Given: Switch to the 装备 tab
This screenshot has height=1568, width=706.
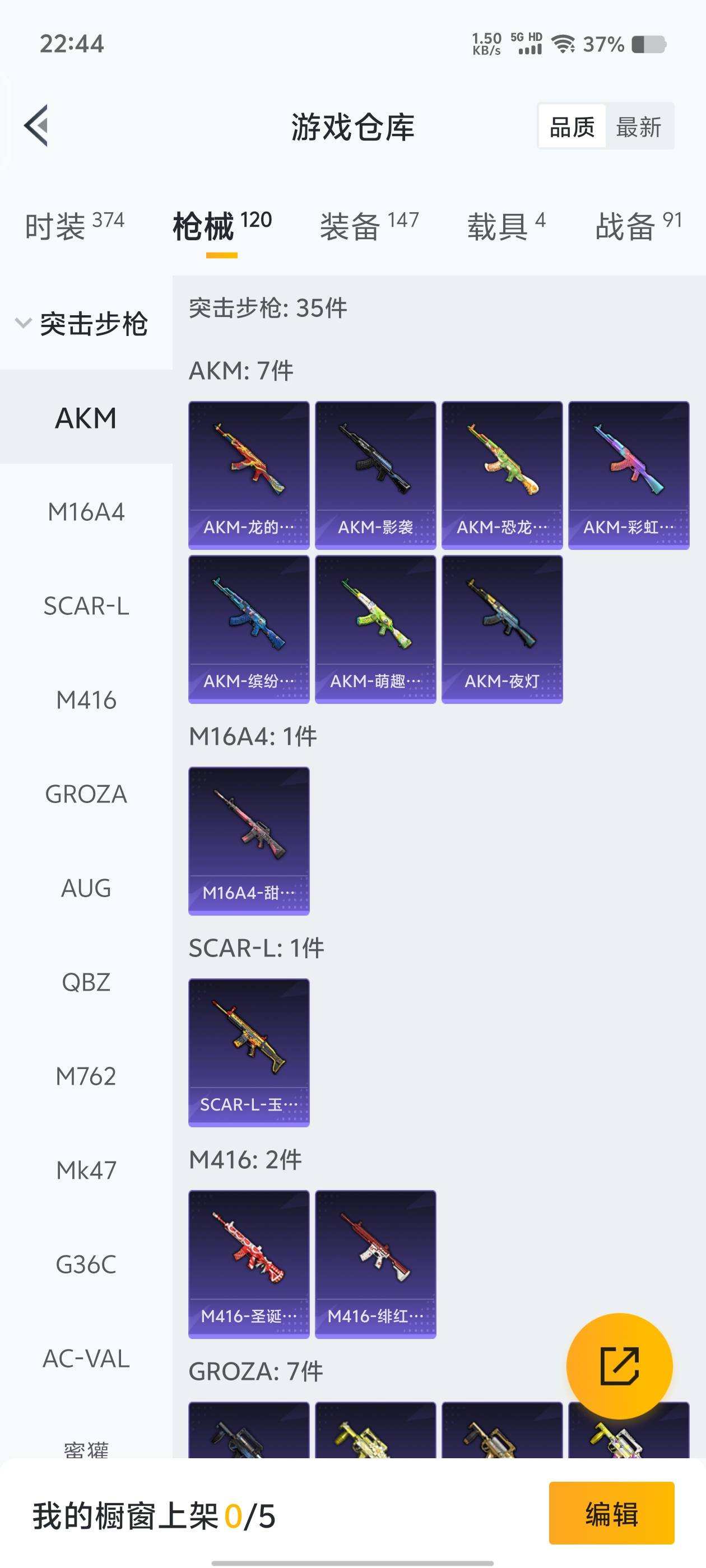Looking at the screenshot, I should 369,226.
